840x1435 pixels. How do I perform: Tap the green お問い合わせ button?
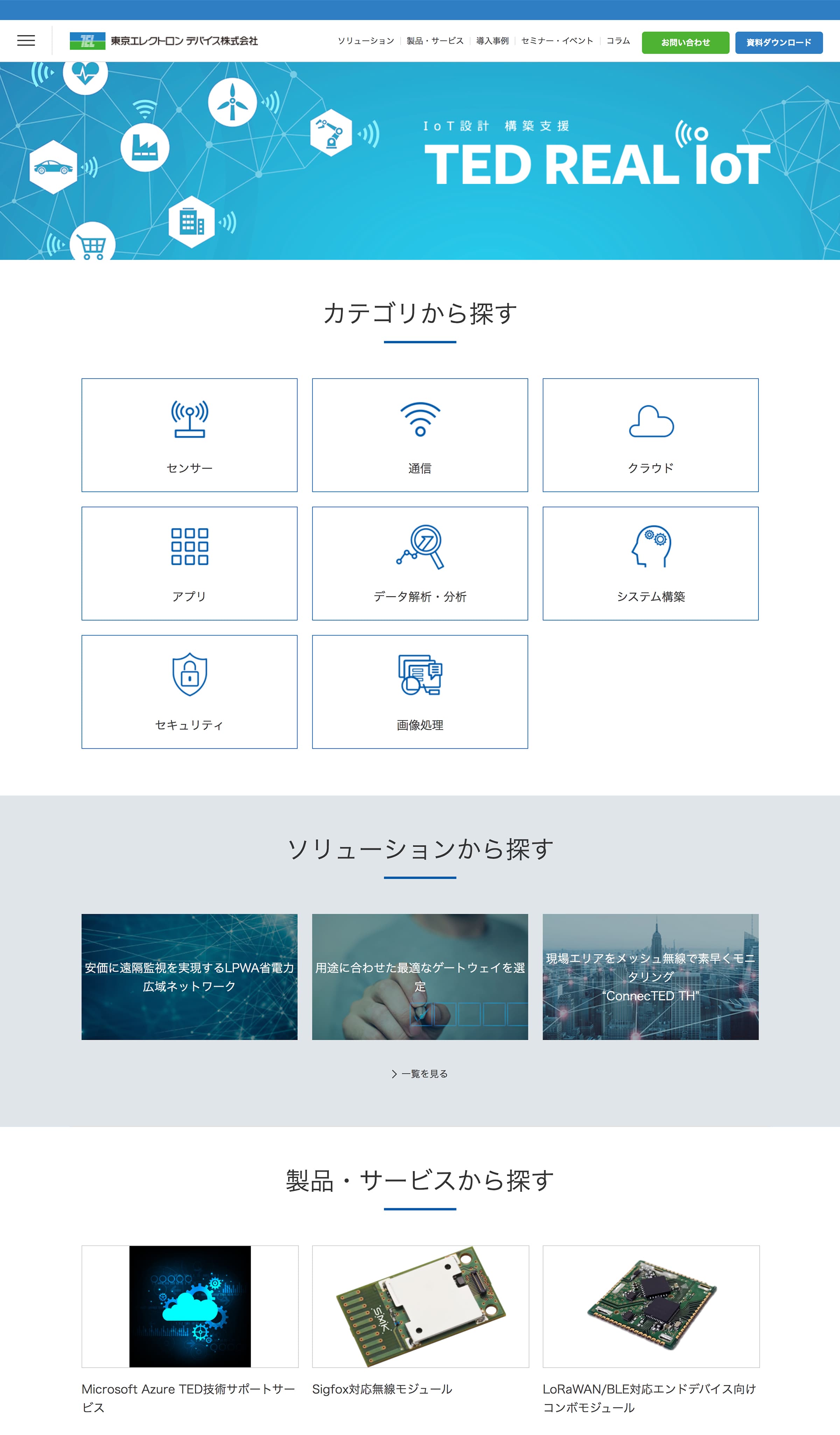tap(685, 43)
